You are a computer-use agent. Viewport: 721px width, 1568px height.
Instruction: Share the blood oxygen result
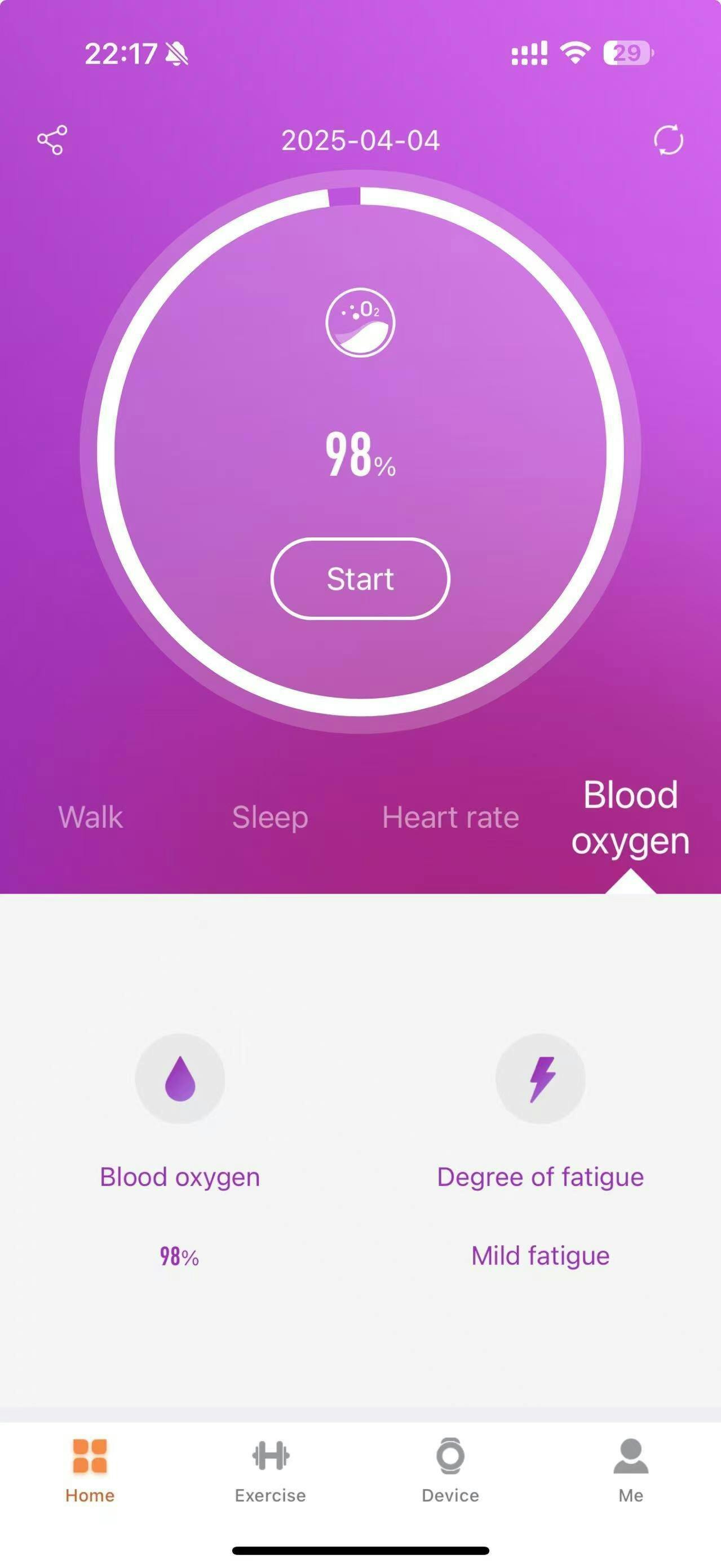click(x=52, y=140)
